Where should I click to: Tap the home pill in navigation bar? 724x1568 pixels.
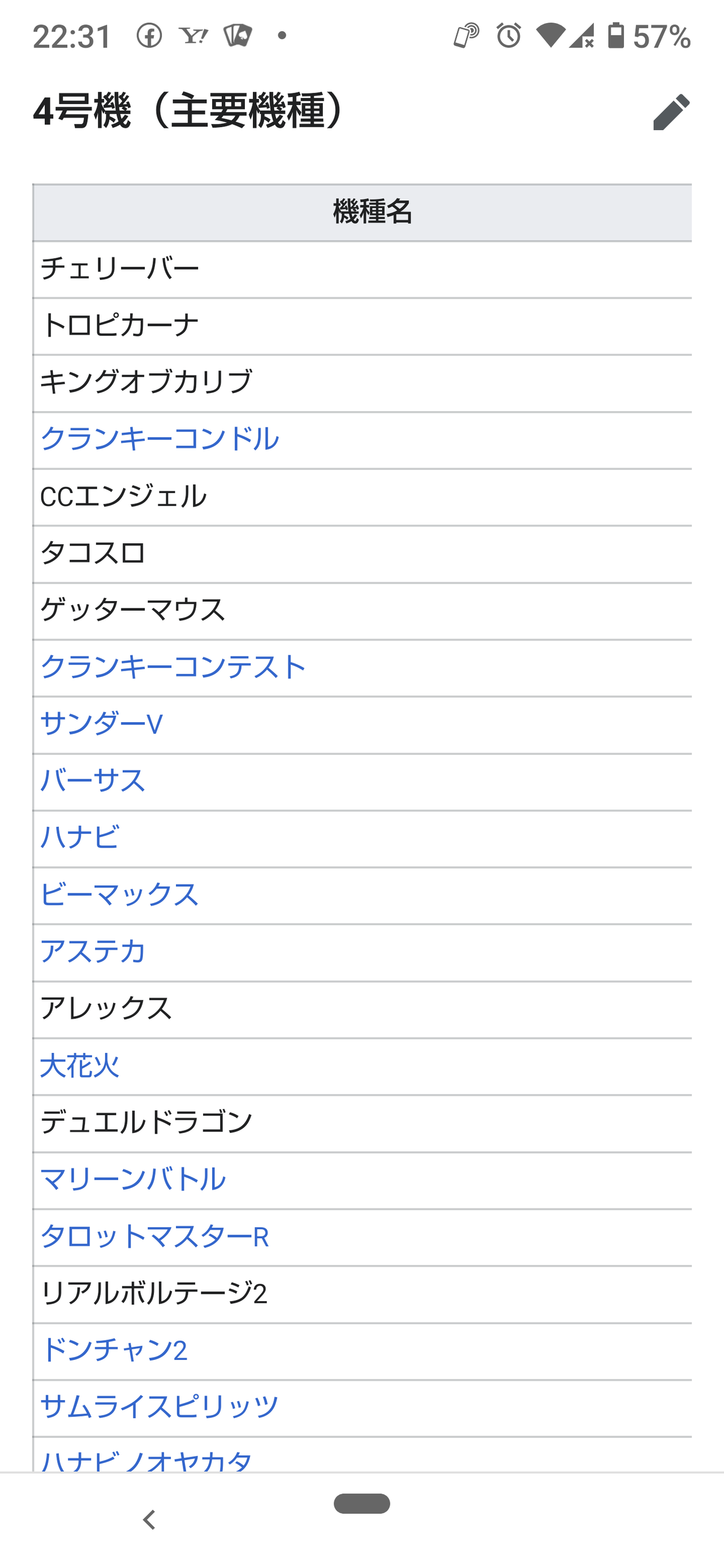pos(361,1503)
